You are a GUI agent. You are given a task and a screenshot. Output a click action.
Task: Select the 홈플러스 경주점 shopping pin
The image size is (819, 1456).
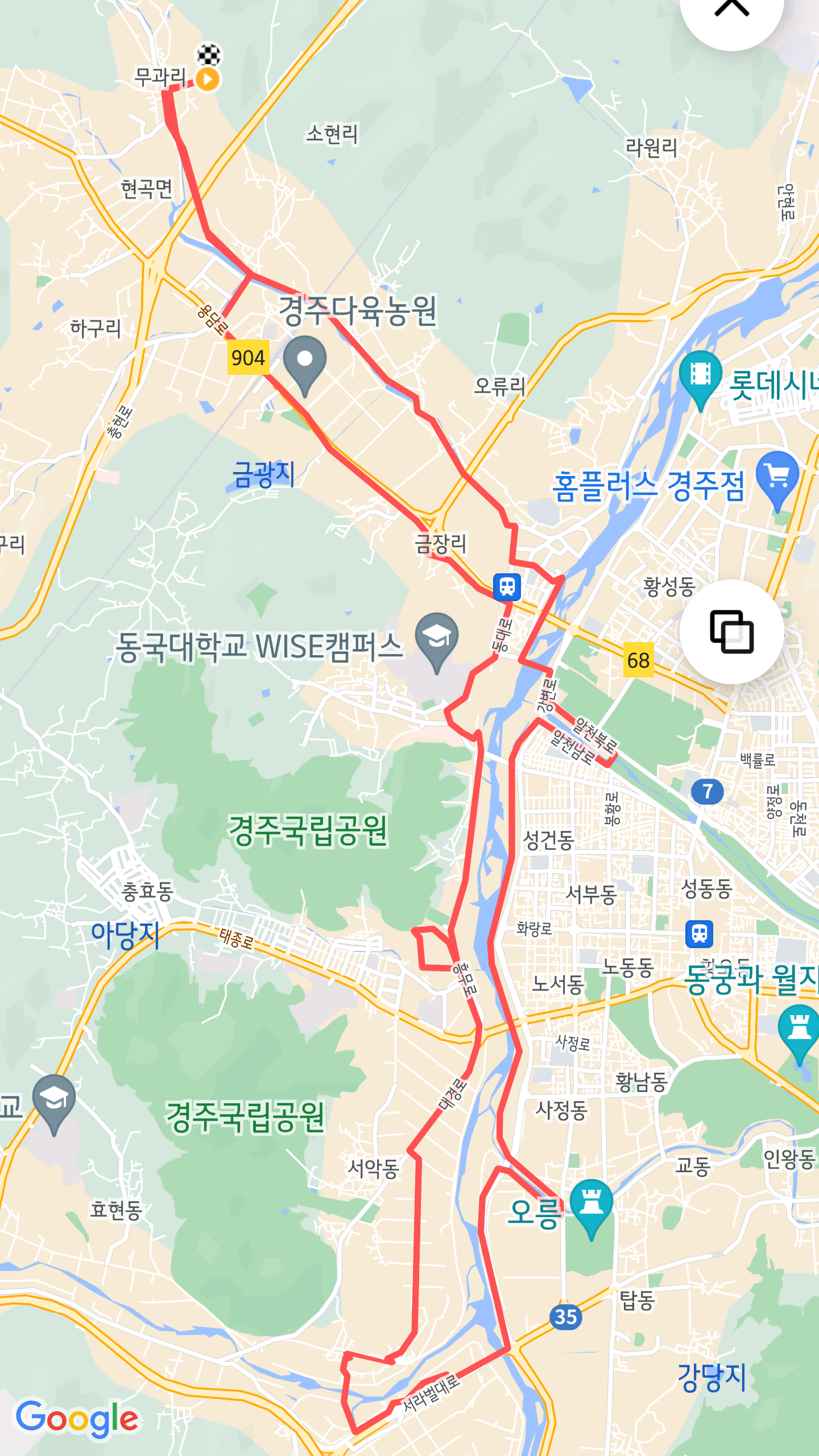[777, 477]
